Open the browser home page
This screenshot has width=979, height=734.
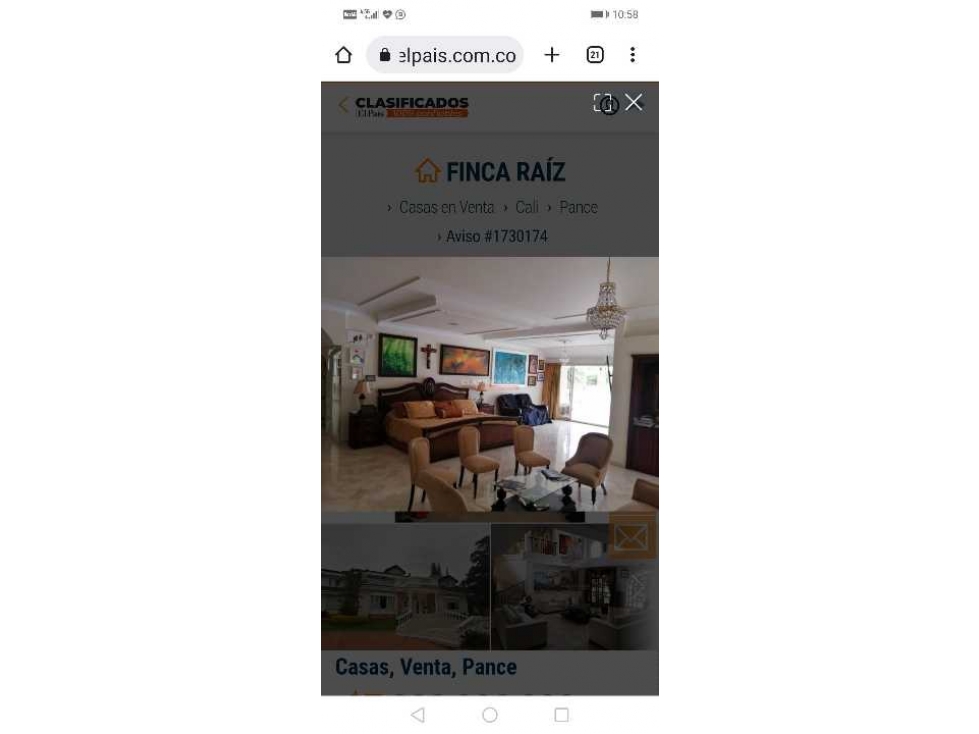[x=344, y=56]
